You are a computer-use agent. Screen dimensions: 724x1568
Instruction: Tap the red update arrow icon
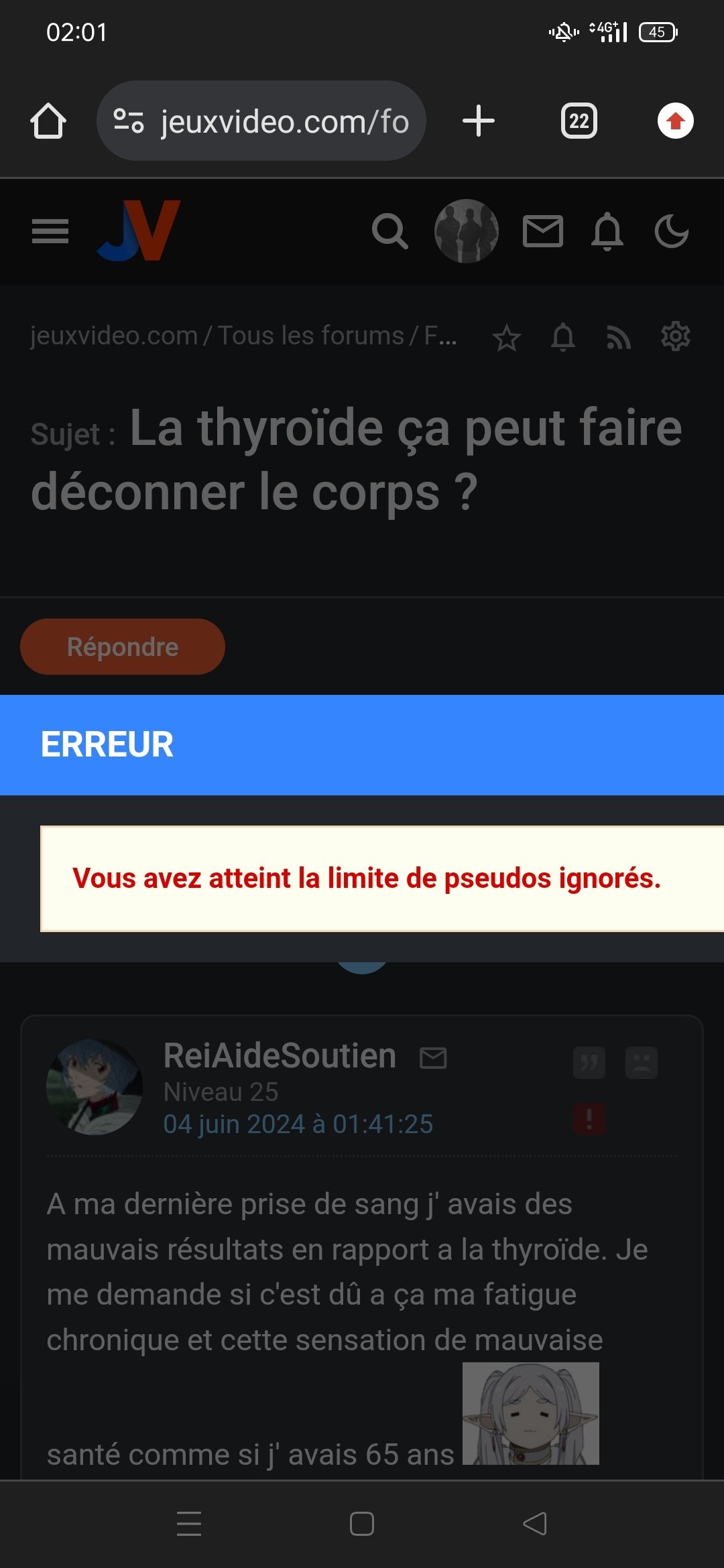click(x=675, y=121)
